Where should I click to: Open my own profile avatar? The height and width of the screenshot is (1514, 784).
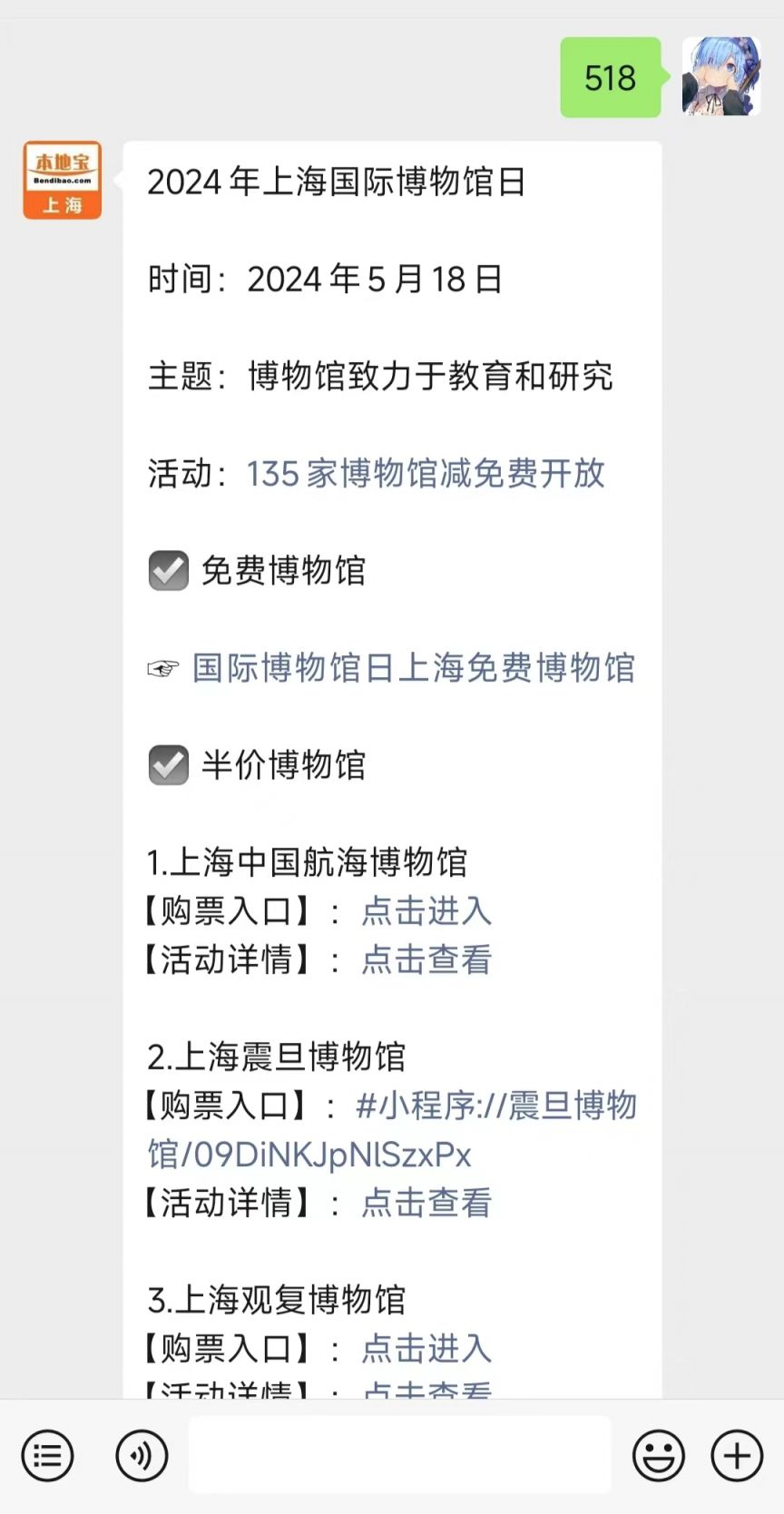pyautogui.click(x=720, y=77)
